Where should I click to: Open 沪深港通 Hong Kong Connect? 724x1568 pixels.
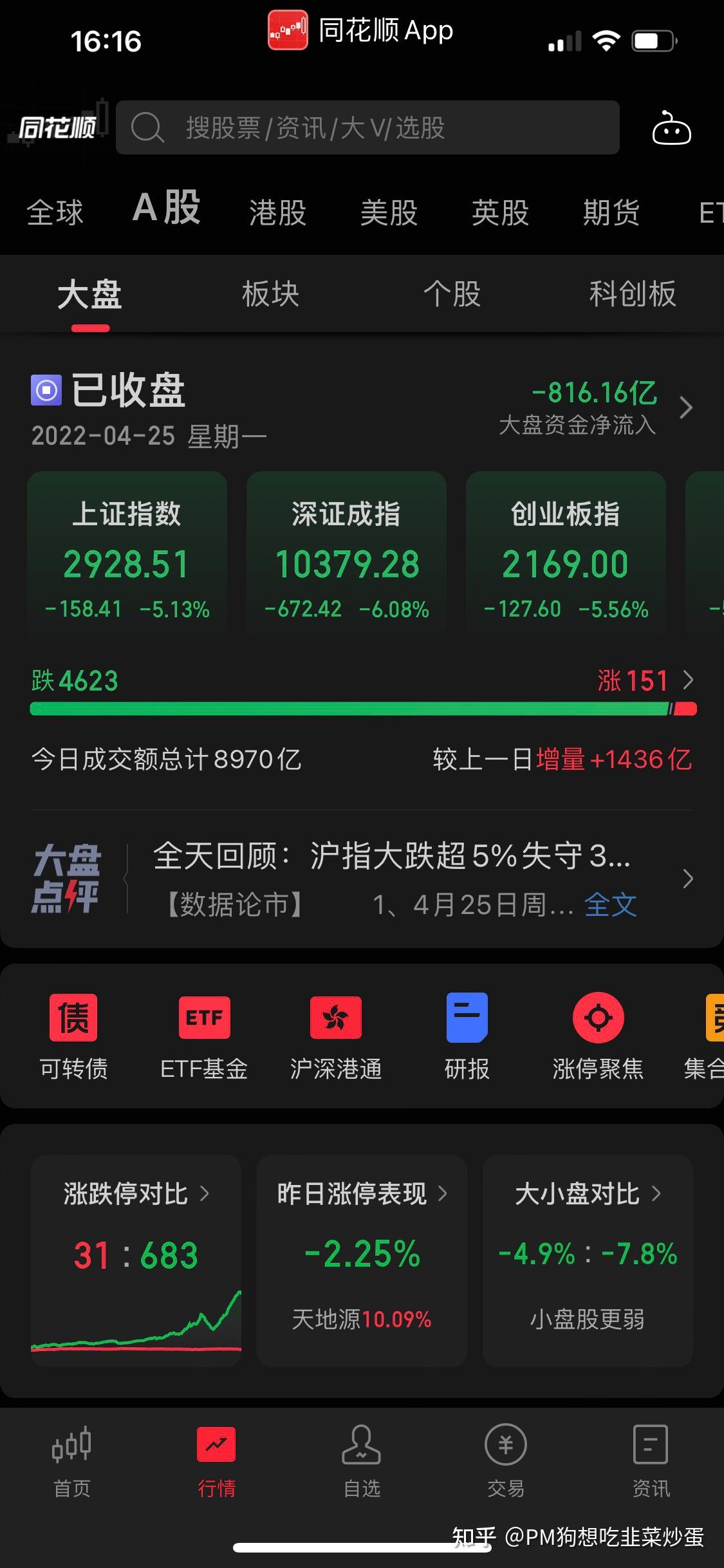tap(335, 1036)
